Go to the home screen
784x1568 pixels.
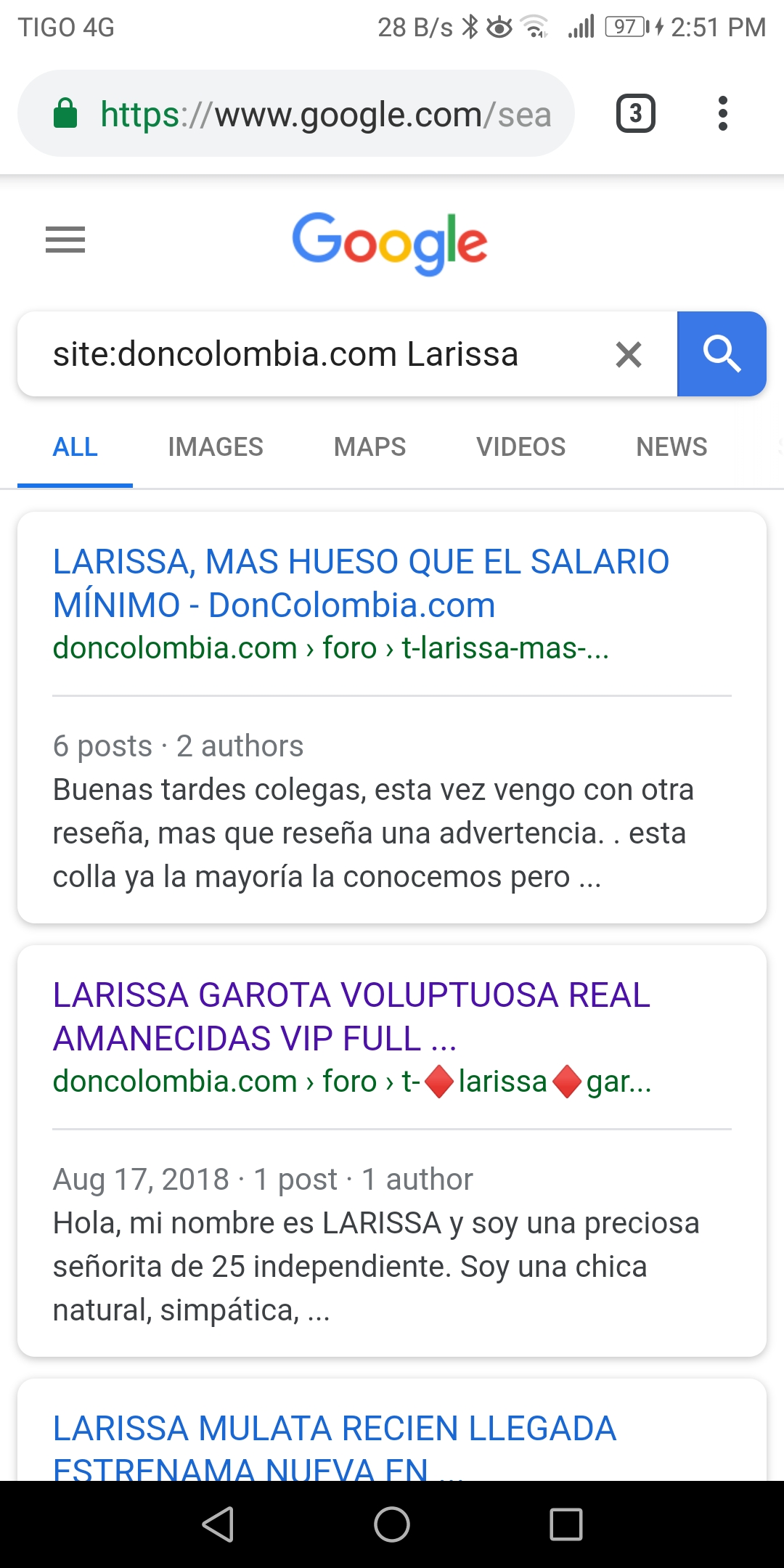392,1524
